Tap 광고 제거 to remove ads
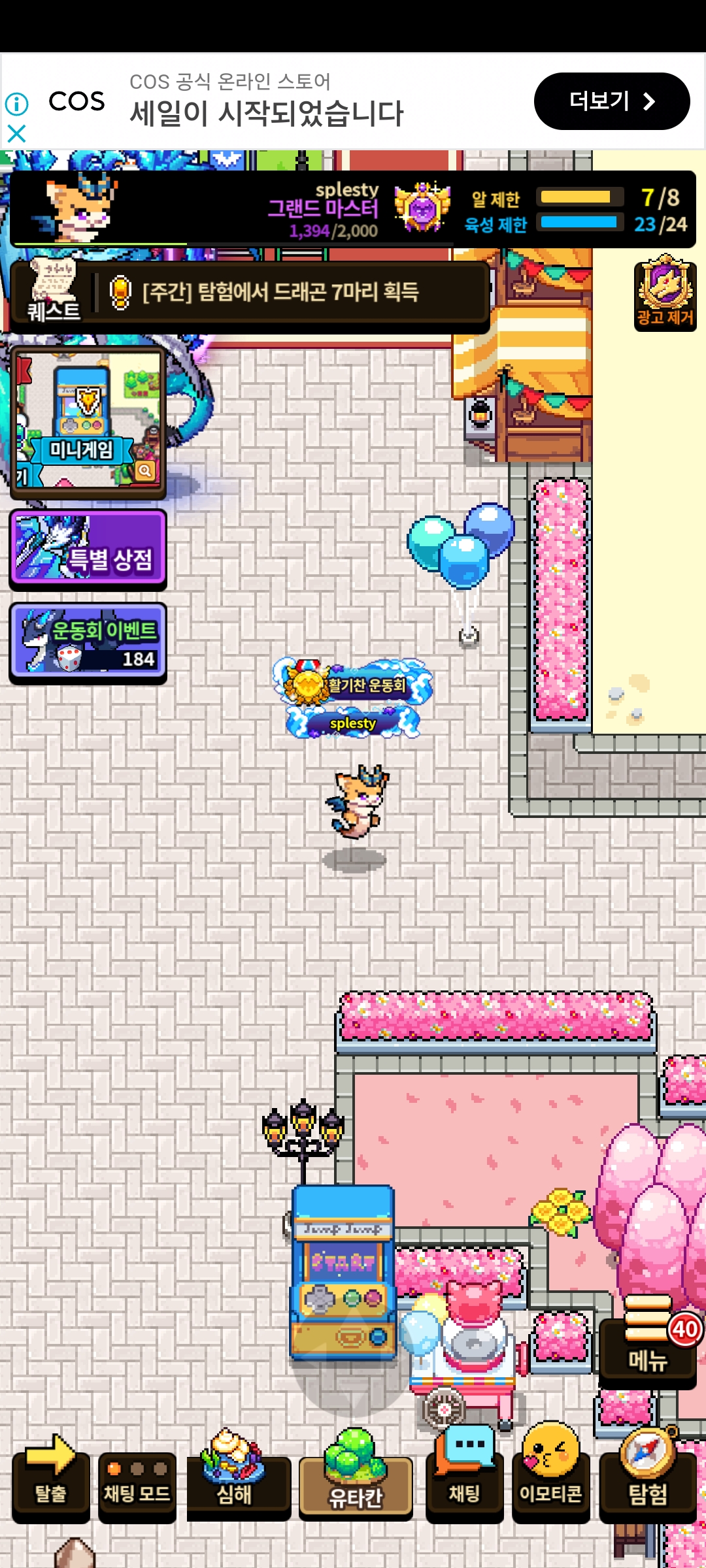Viewport: 706px width, 1568px height. tap(665, 296)
